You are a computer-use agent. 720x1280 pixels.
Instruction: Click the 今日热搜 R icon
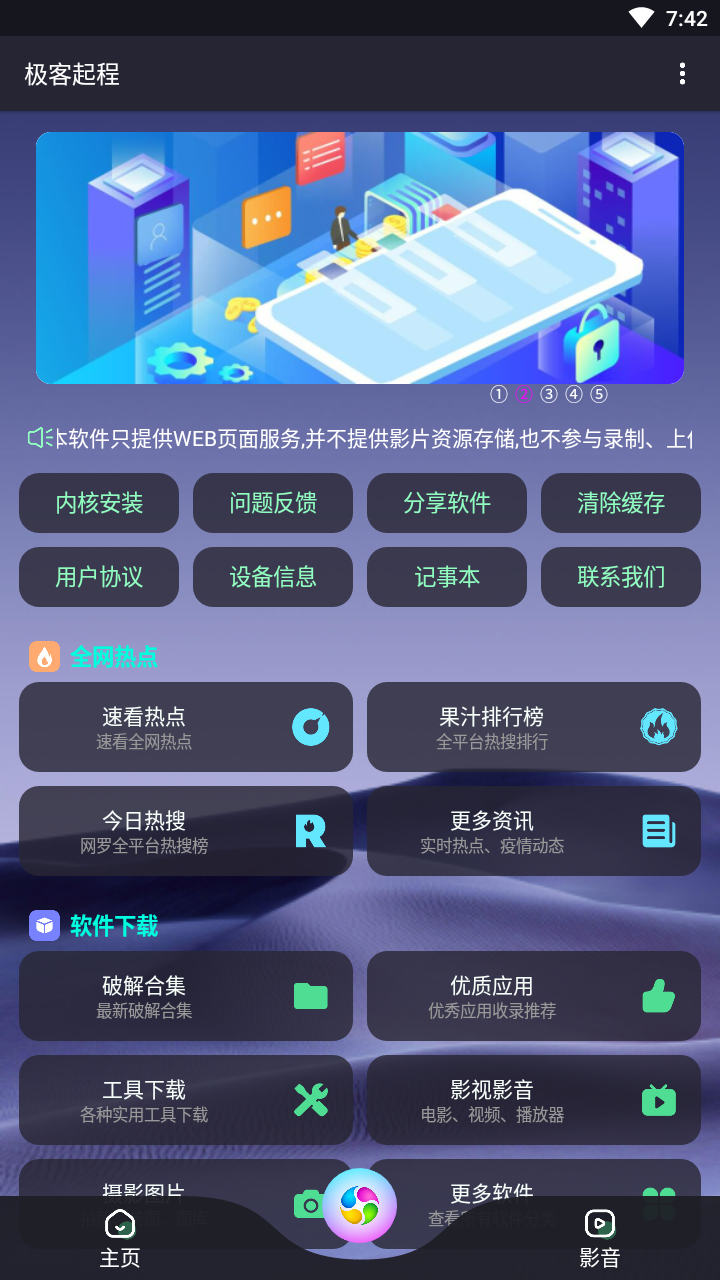[x=313, y=830]
